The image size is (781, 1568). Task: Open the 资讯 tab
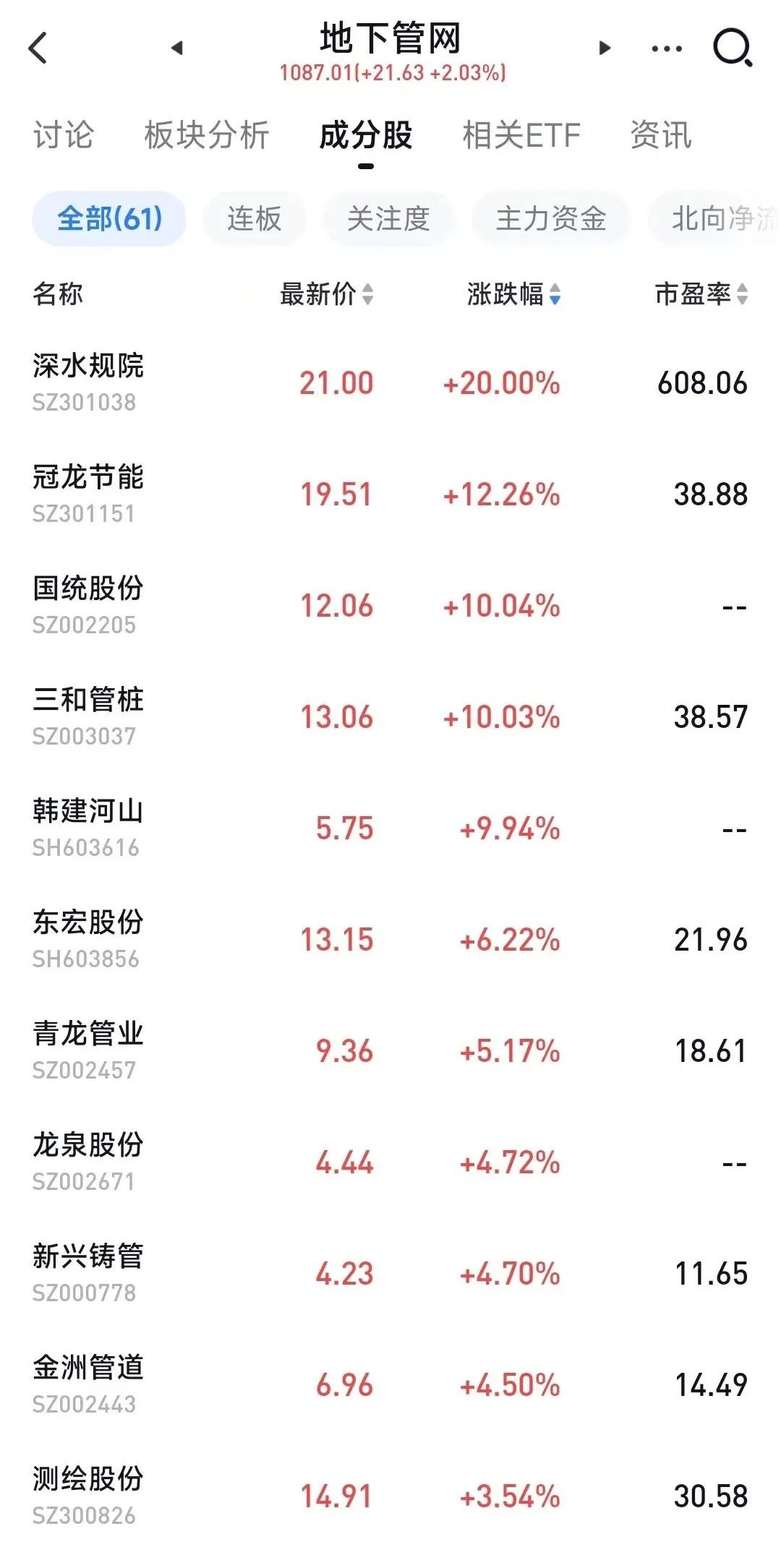pyautogui.click(x=661, y=135)
